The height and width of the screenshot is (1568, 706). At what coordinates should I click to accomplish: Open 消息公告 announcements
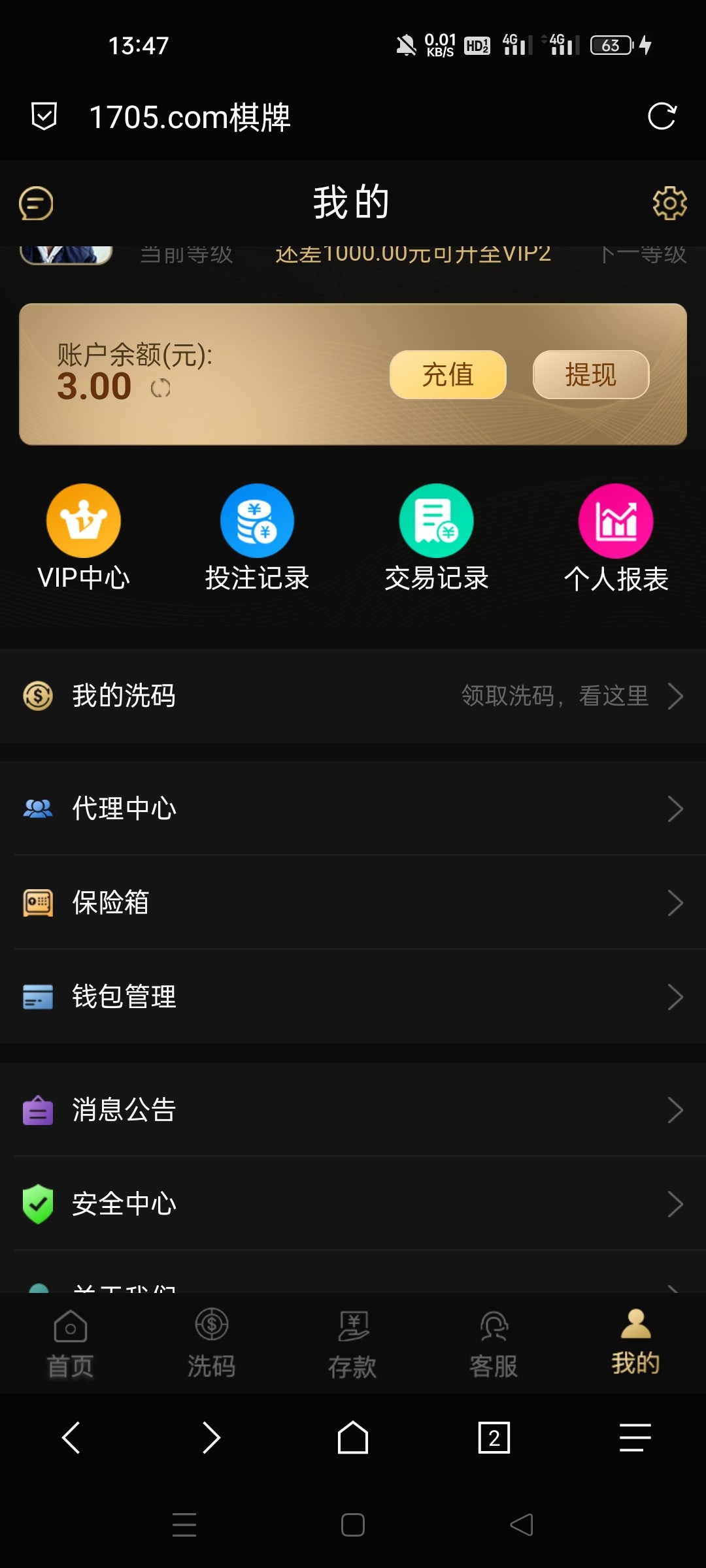point(353,1110)
